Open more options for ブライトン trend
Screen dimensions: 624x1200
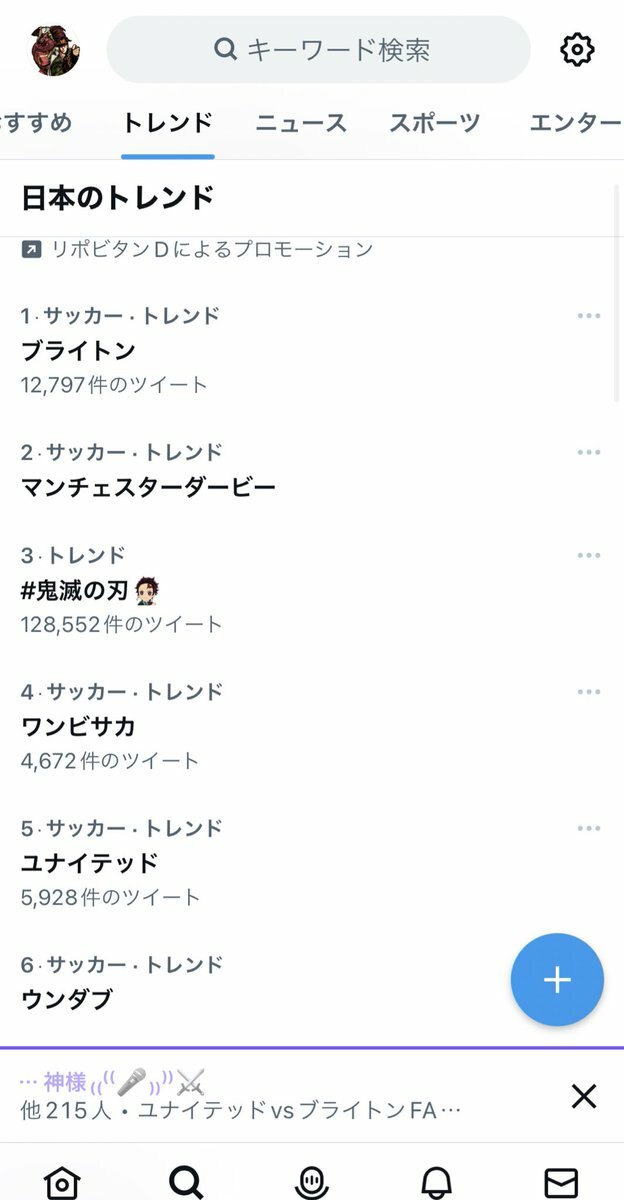(588, 316)
